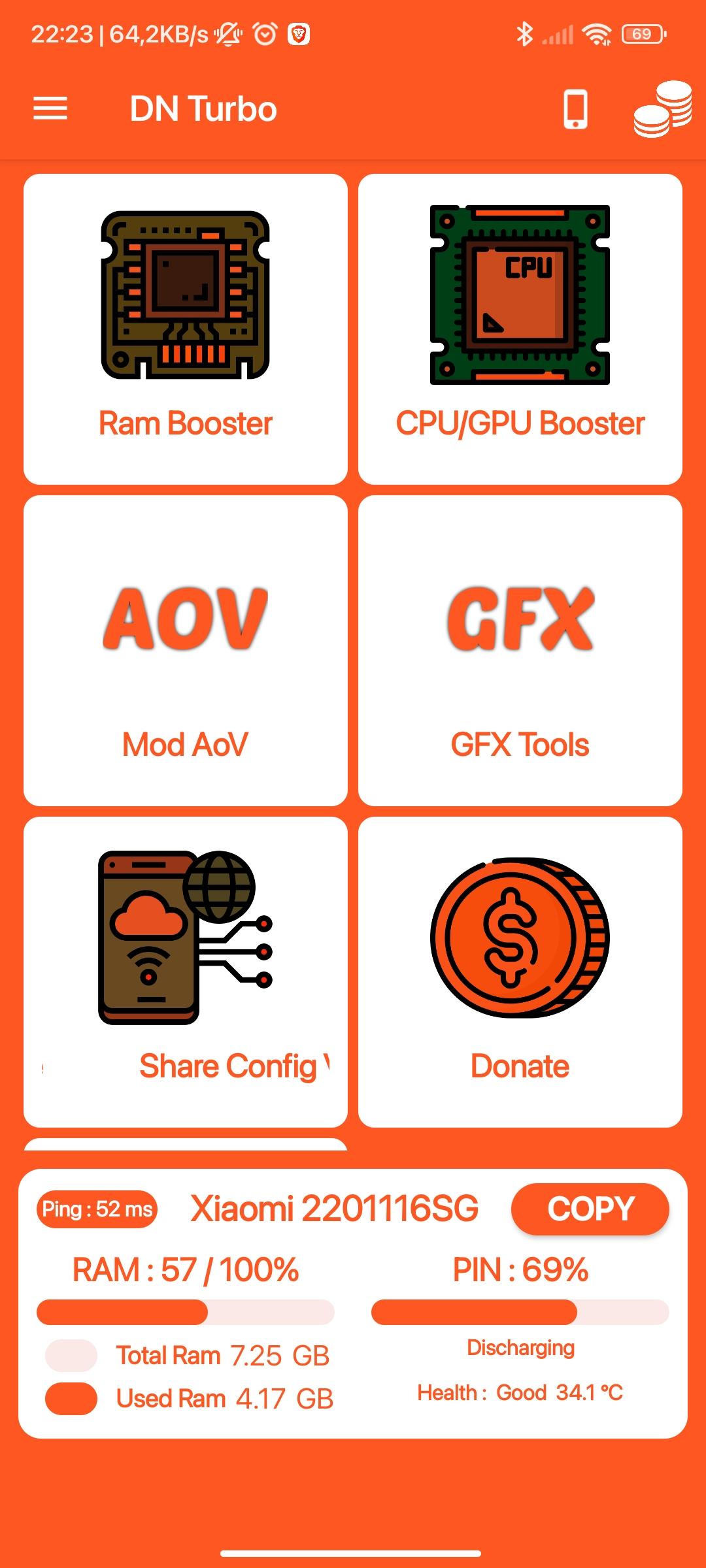This screenshot has height=1568, width=706.
Task: Open the Share Config card
Action: point(186,972)
